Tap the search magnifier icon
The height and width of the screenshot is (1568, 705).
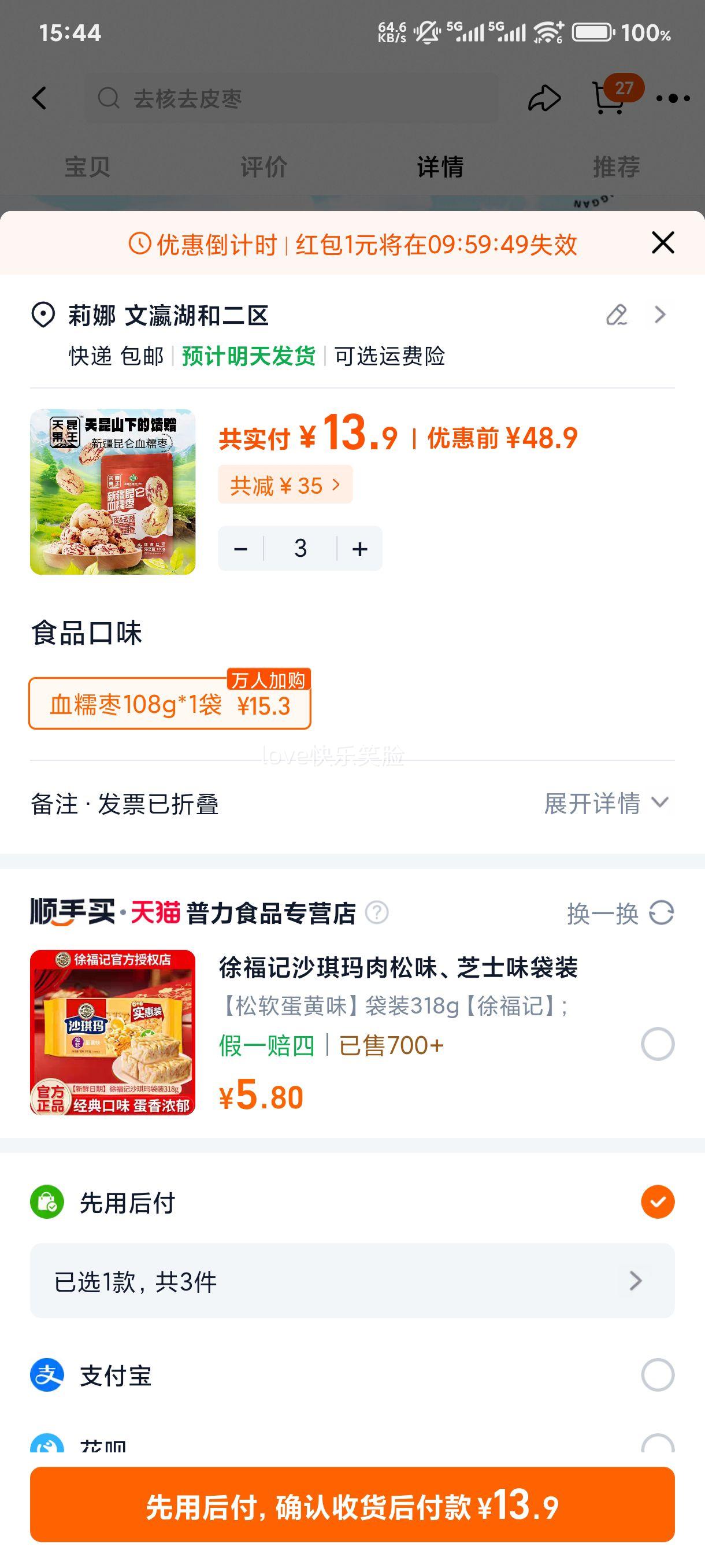point(108,98)
